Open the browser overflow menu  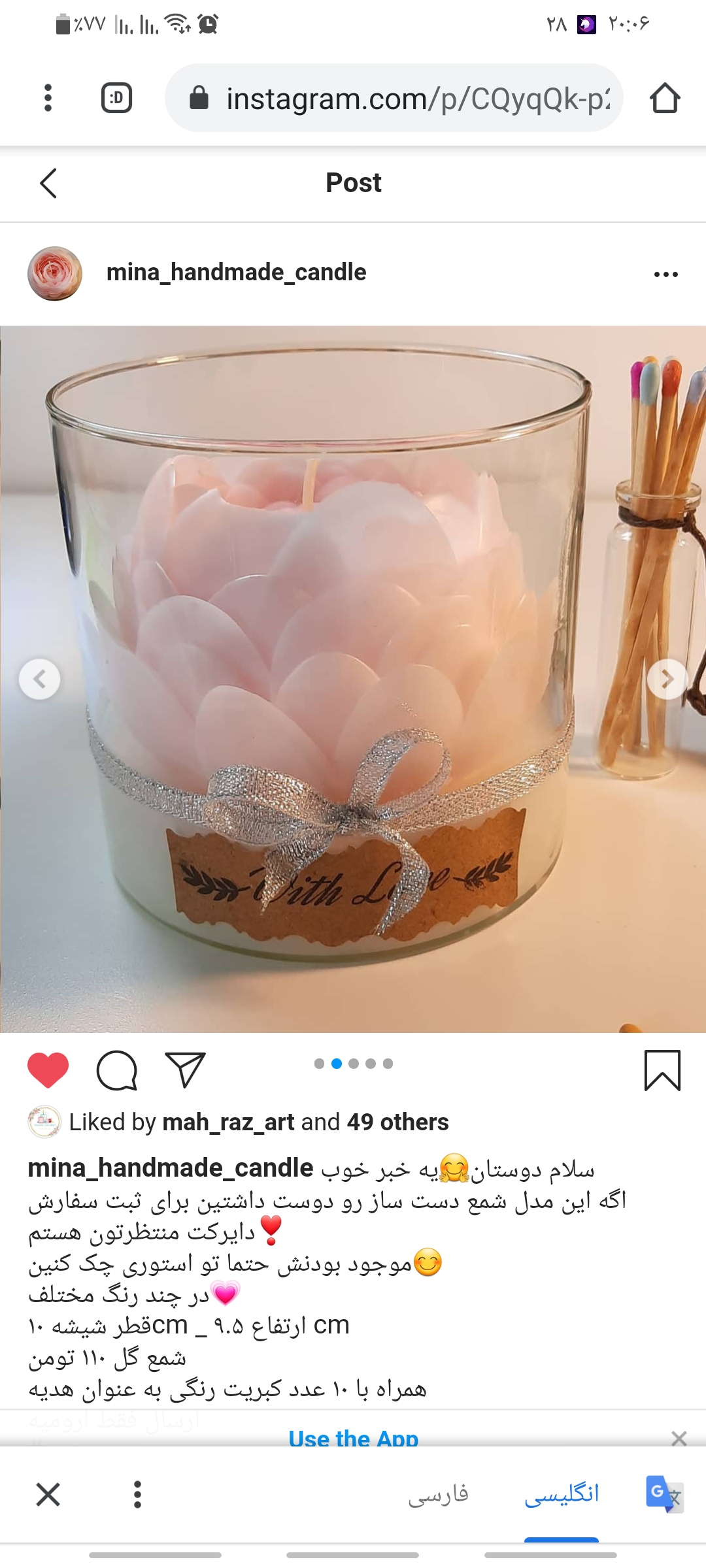[x=48, y=98]
